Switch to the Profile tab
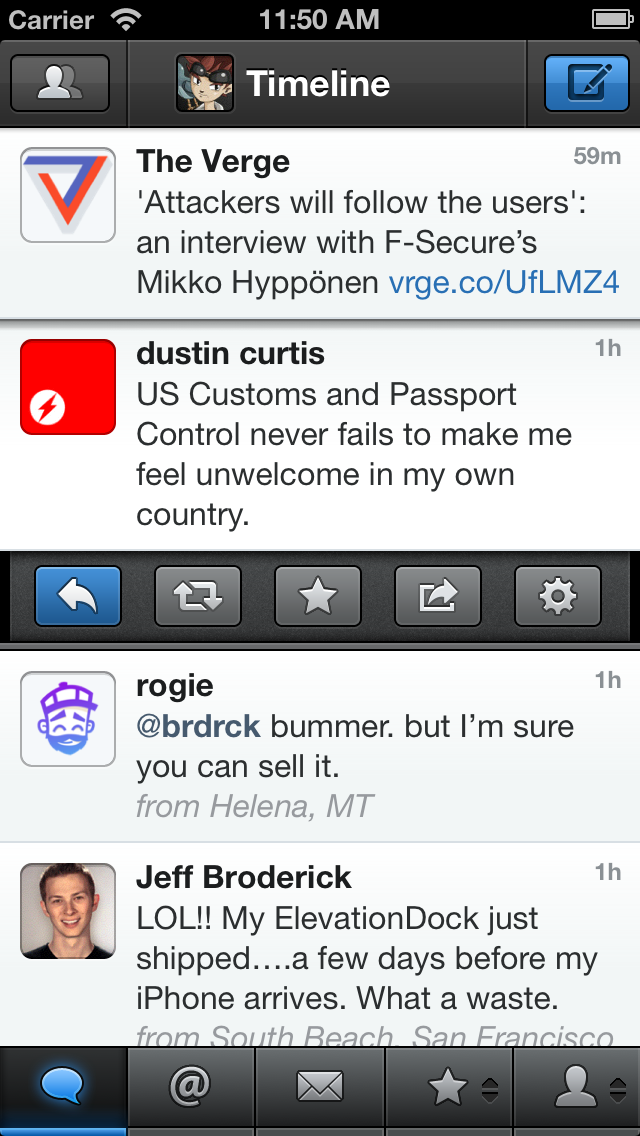The height and width of the screenshot is (1136, 640). pos(577,1088)
